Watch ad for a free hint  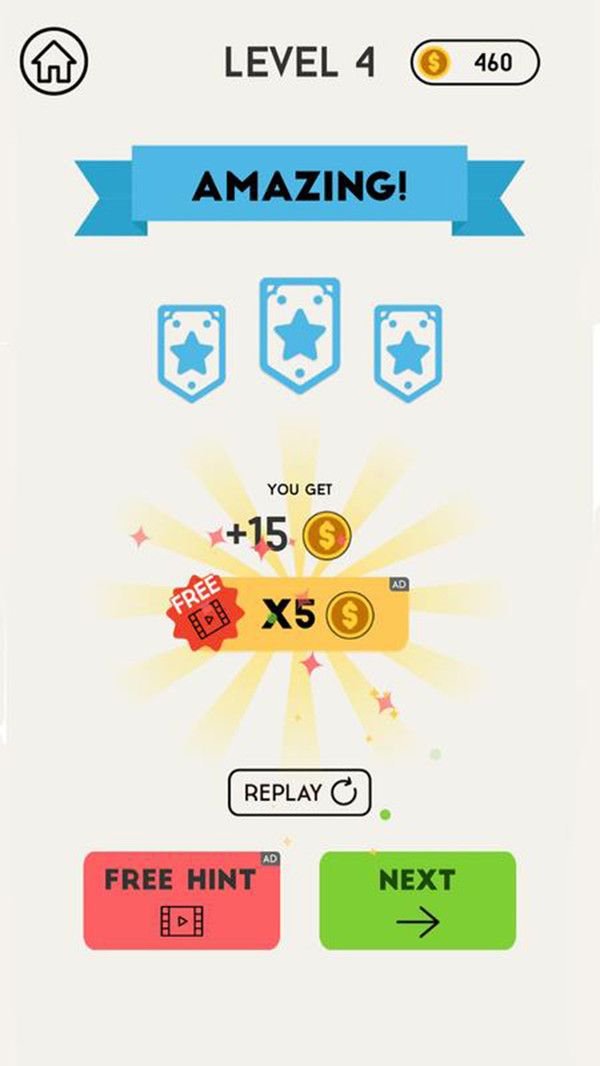(181, 900)
